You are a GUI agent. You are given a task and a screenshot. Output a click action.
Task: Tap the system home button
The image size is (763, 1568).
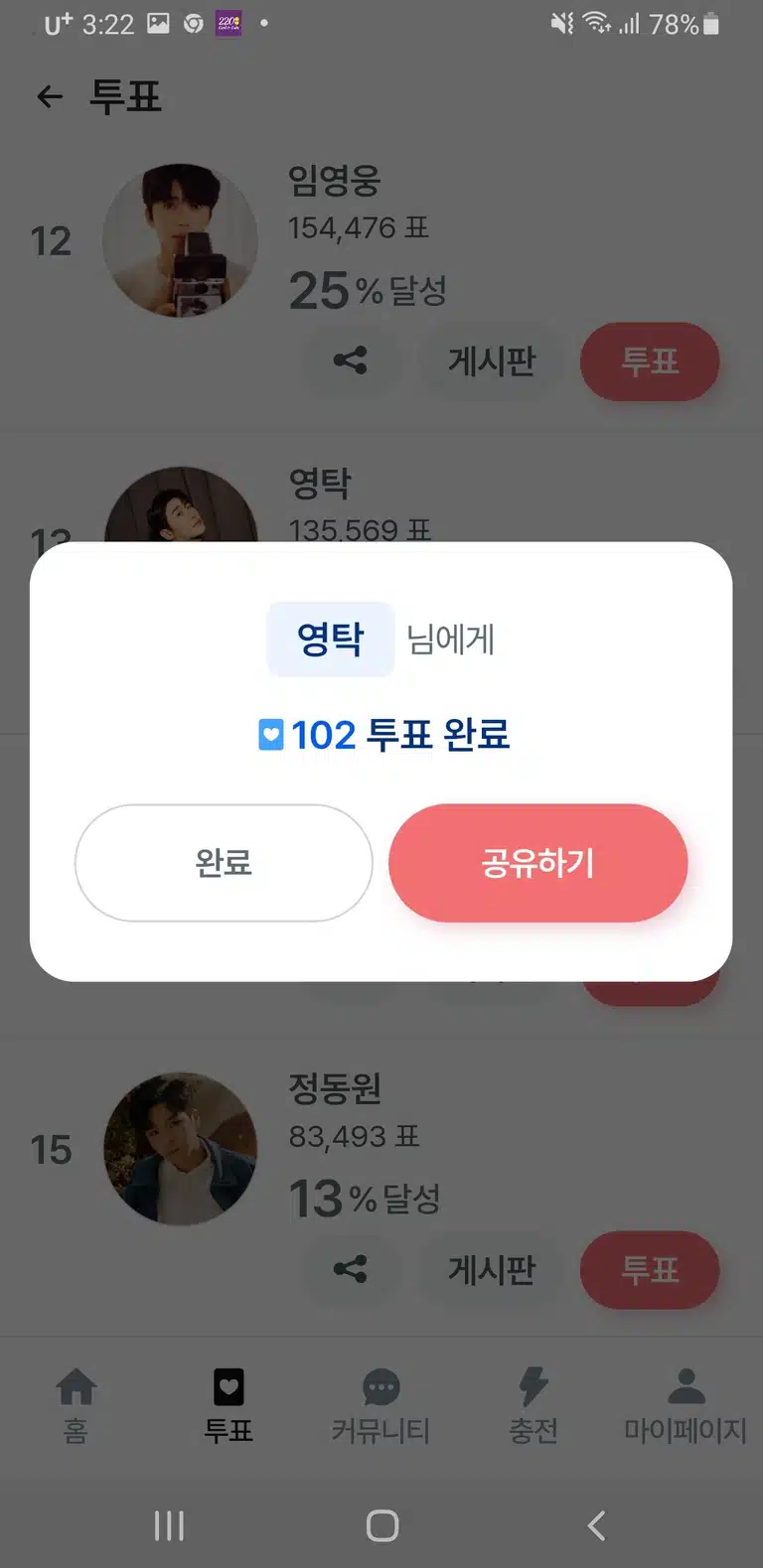381,1525
